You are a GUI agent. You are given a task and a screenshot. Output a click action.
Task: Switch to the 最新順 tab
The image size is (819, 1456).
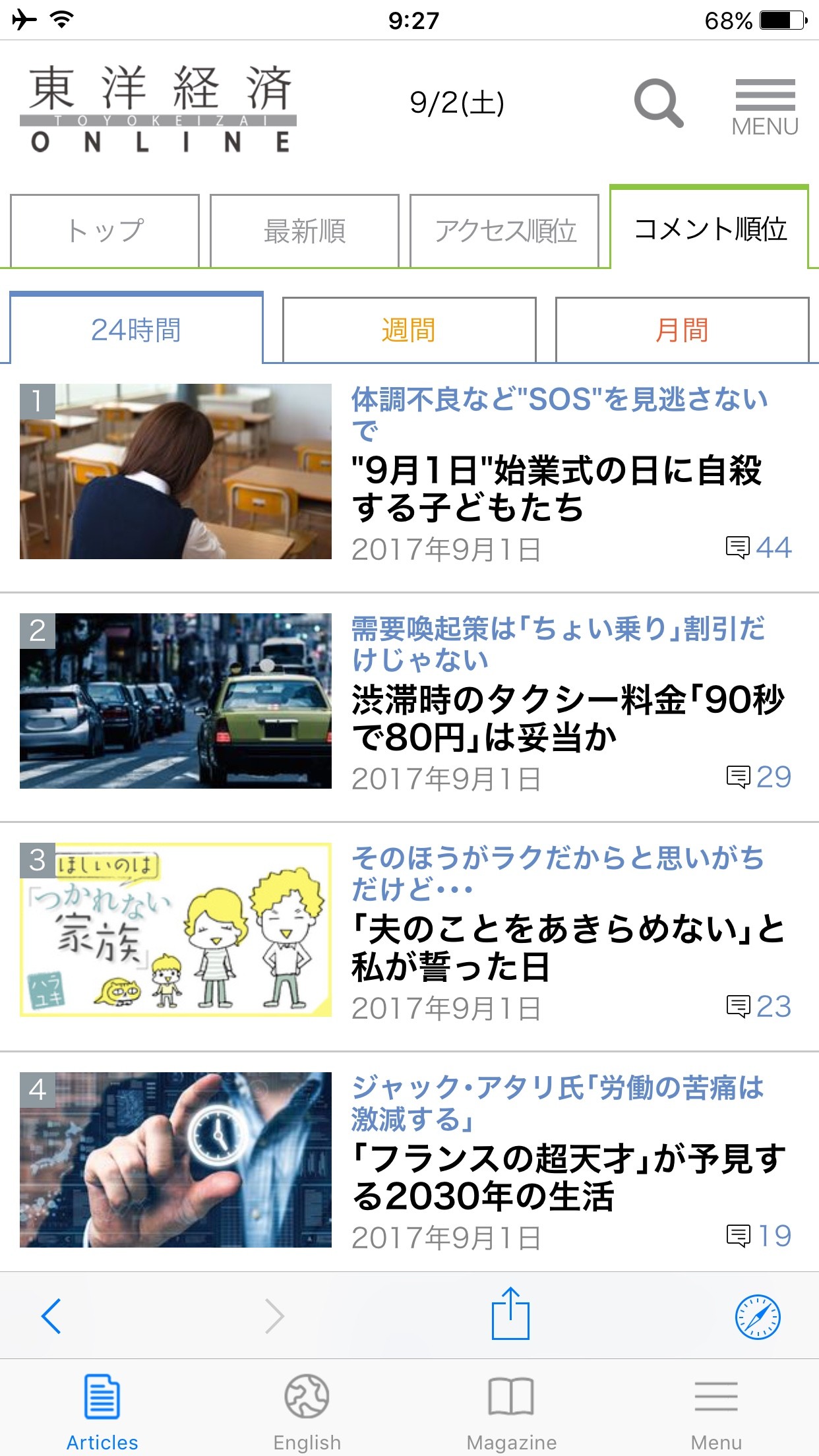[x=305, y=231]
